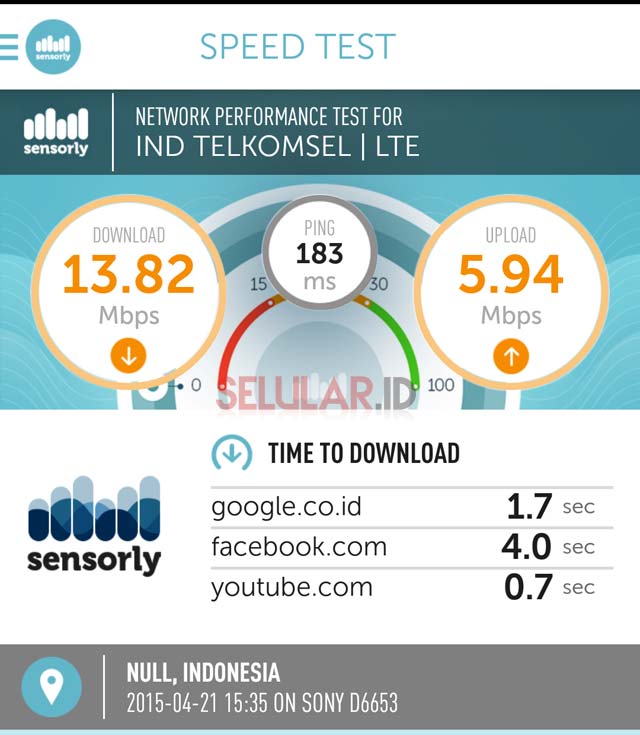Open the hamburger drawer menu

pyautogui.click(x=10, y=47)
